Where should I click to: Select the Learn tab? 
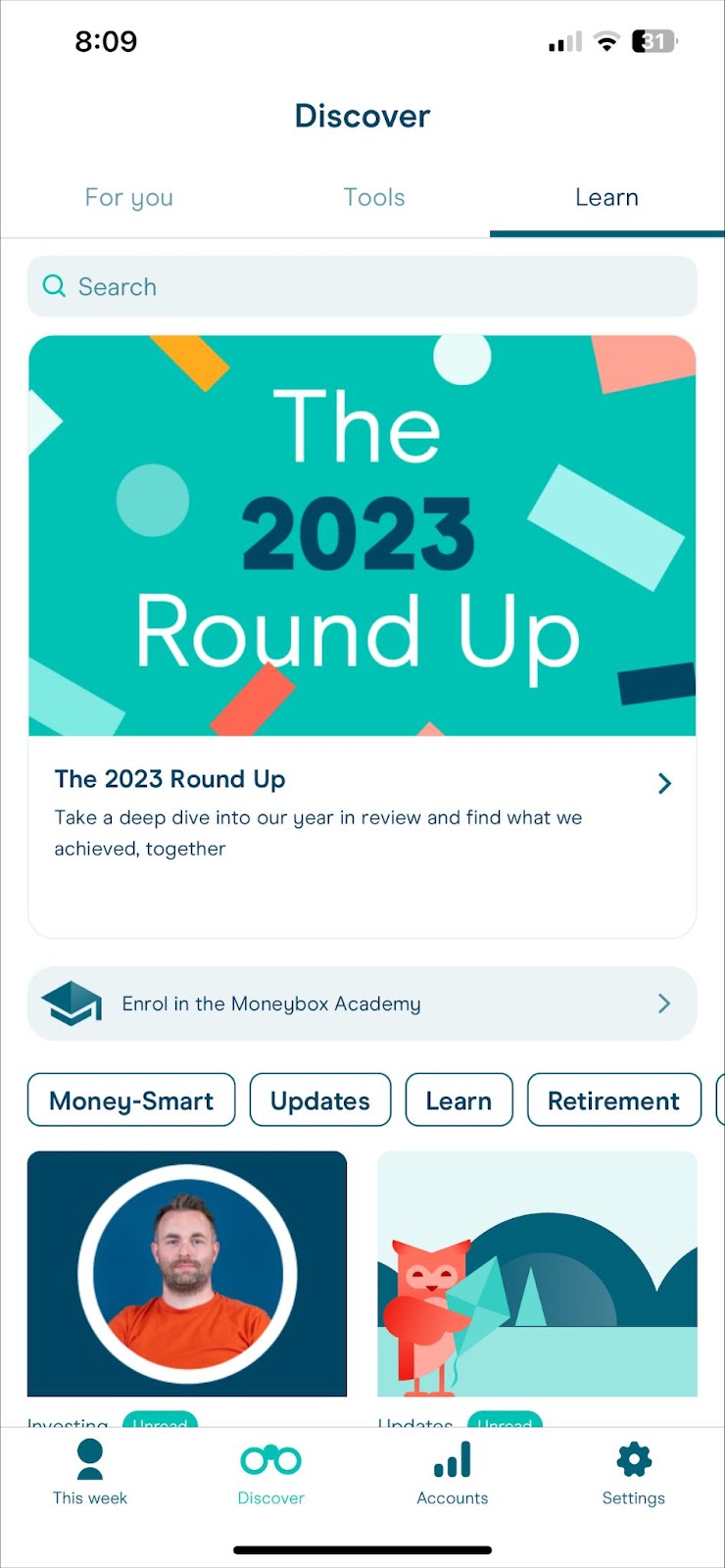[x=606, y=198]
